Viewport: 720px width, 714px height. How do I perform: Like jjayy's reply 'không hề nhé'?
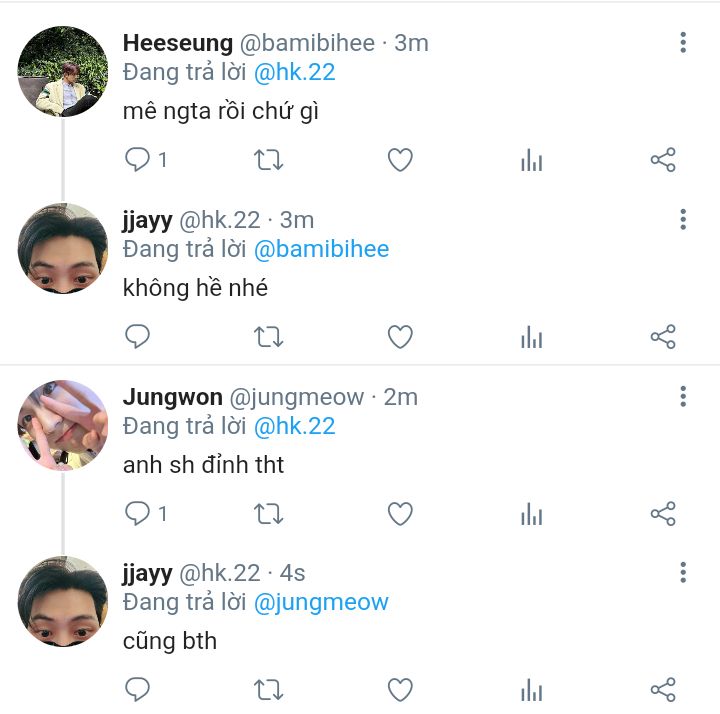pos(400,337)
